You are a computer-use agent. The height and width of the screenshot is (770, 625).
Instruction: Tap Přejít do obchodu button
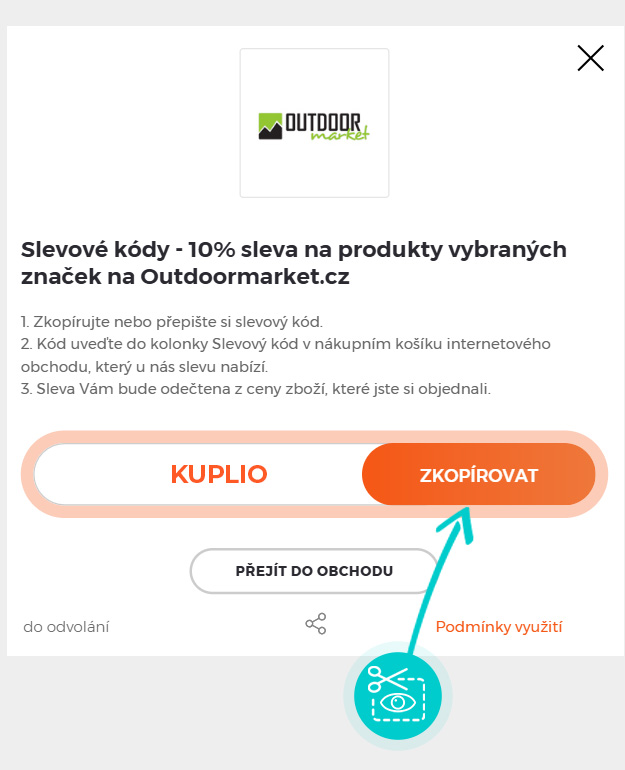[314, 571]
